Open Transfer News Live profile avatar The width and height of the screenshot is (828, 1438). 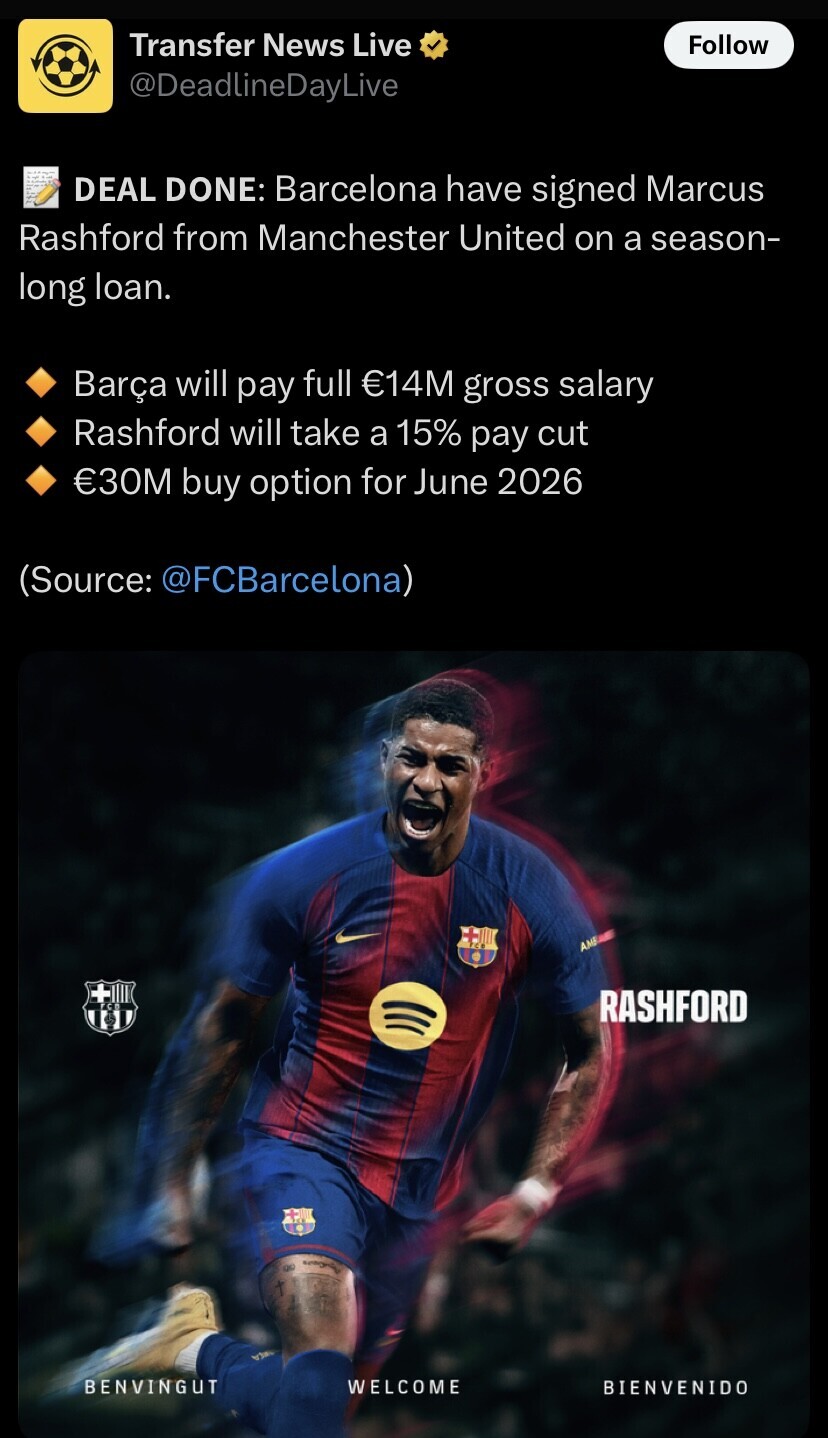click(66, 66)
